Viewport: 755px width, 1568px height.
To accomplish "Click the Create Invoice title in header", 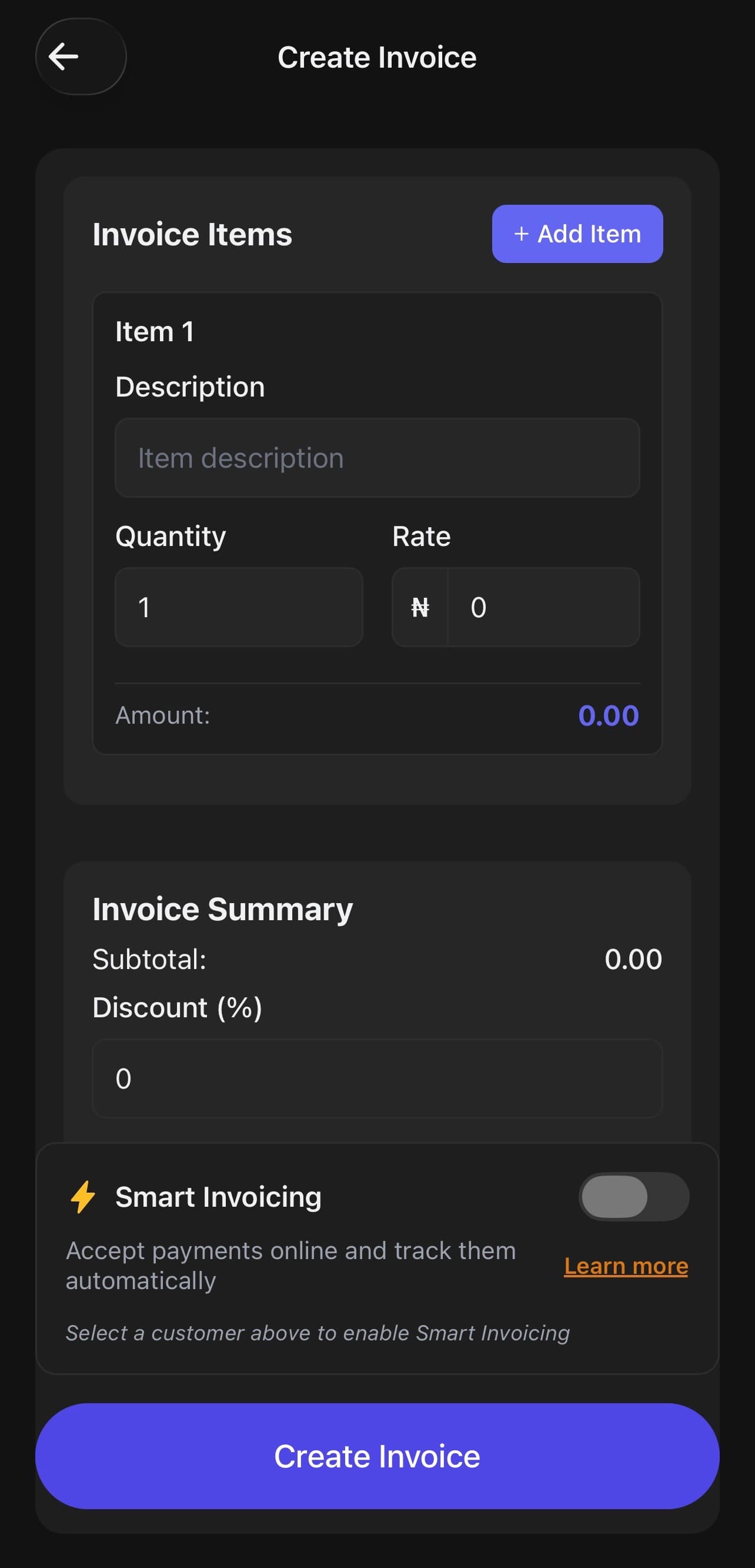I will point(377,56).
